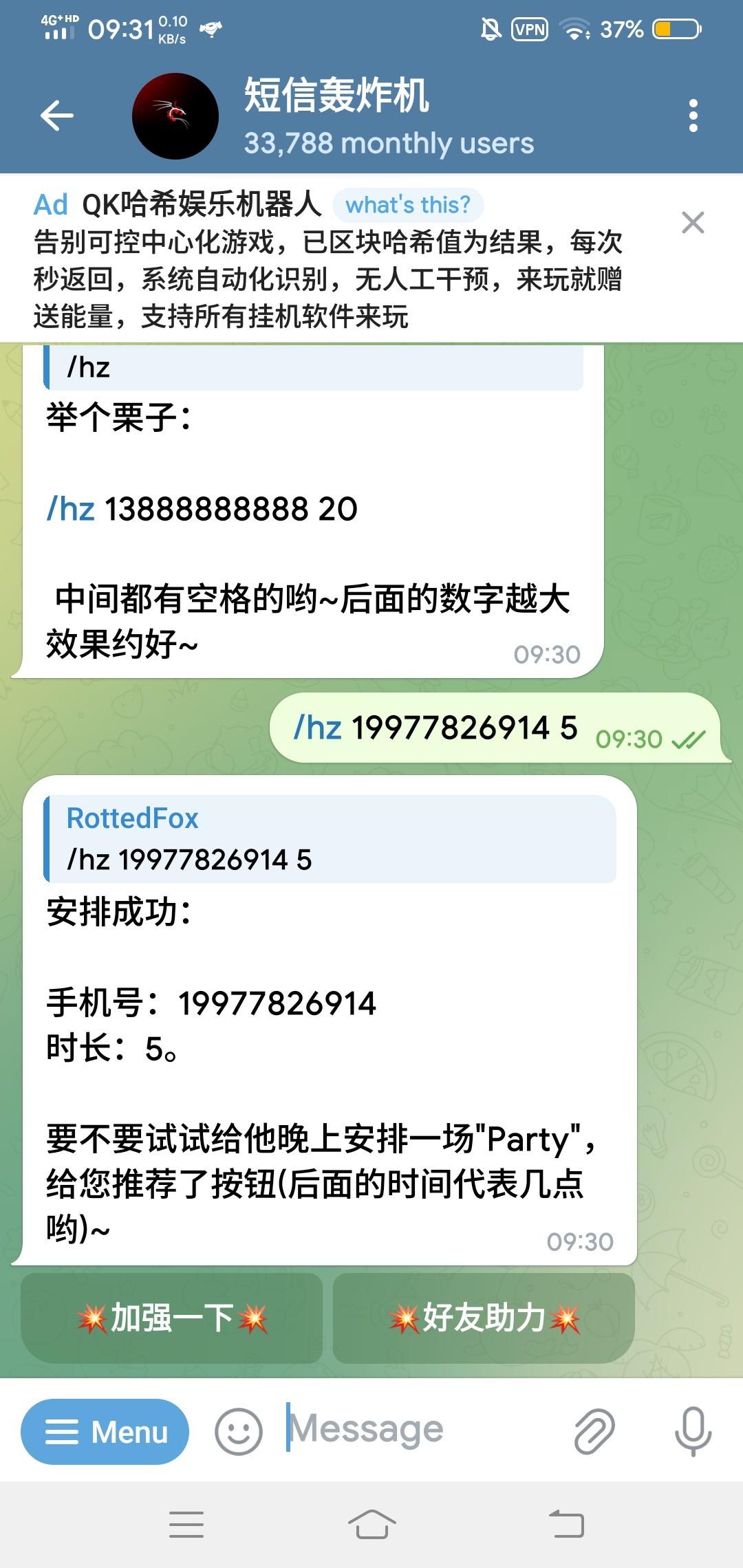
Task: Dismiss the sponsored ad banner
Action: [693, 223]
